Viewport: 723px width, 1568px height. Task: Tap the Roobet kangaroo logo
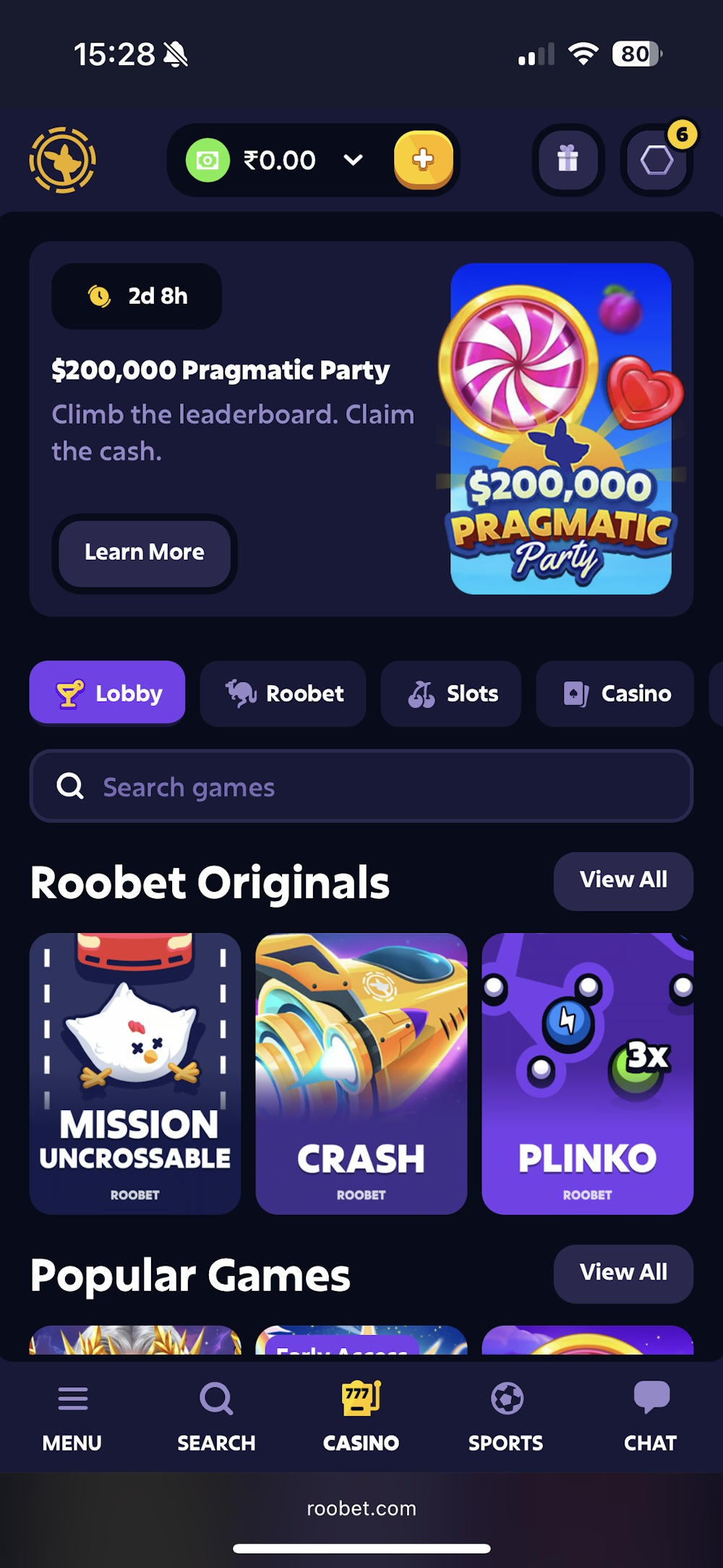point(62,160)
